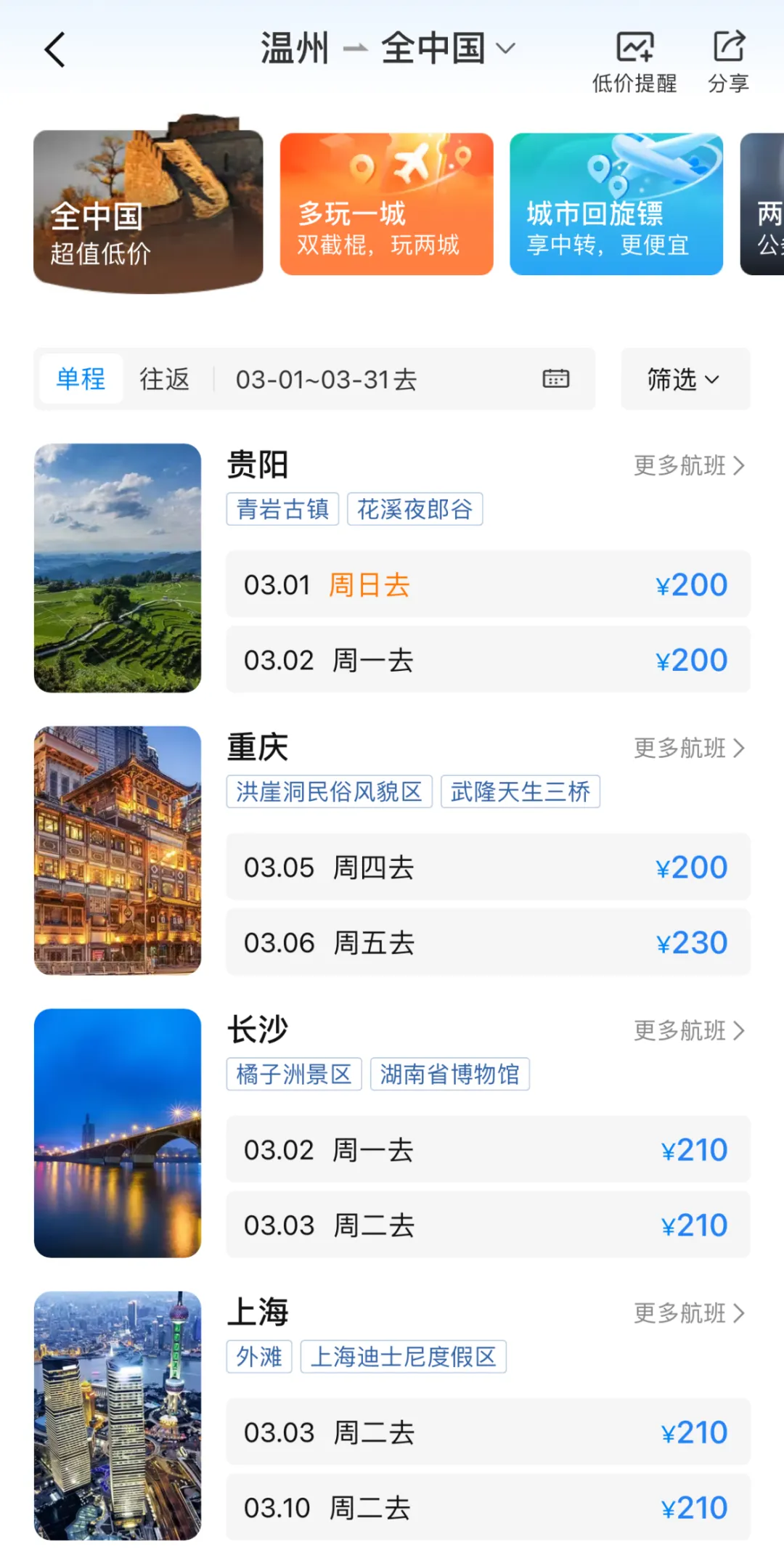This screenshot has width=784, height=1558.
Task: View 更多航班 for 重庆
Action: pos(689,748)
